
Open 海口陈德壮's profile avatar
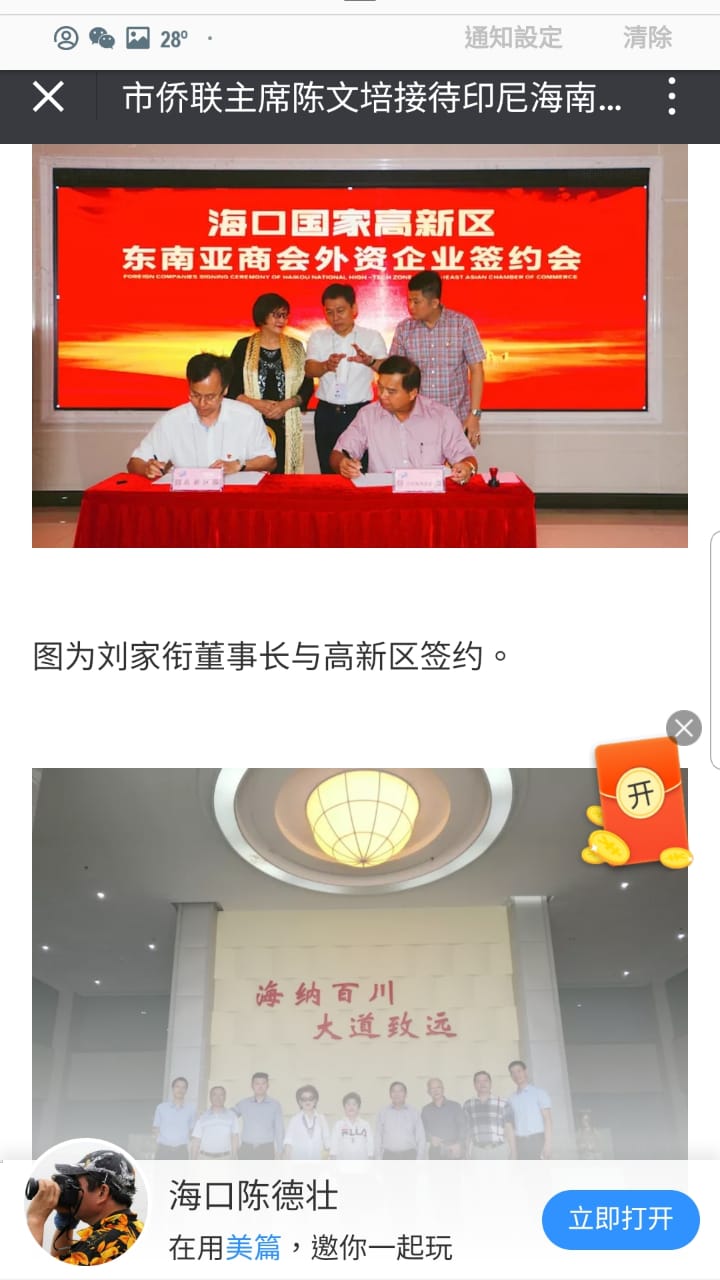tap(84, 1204)
